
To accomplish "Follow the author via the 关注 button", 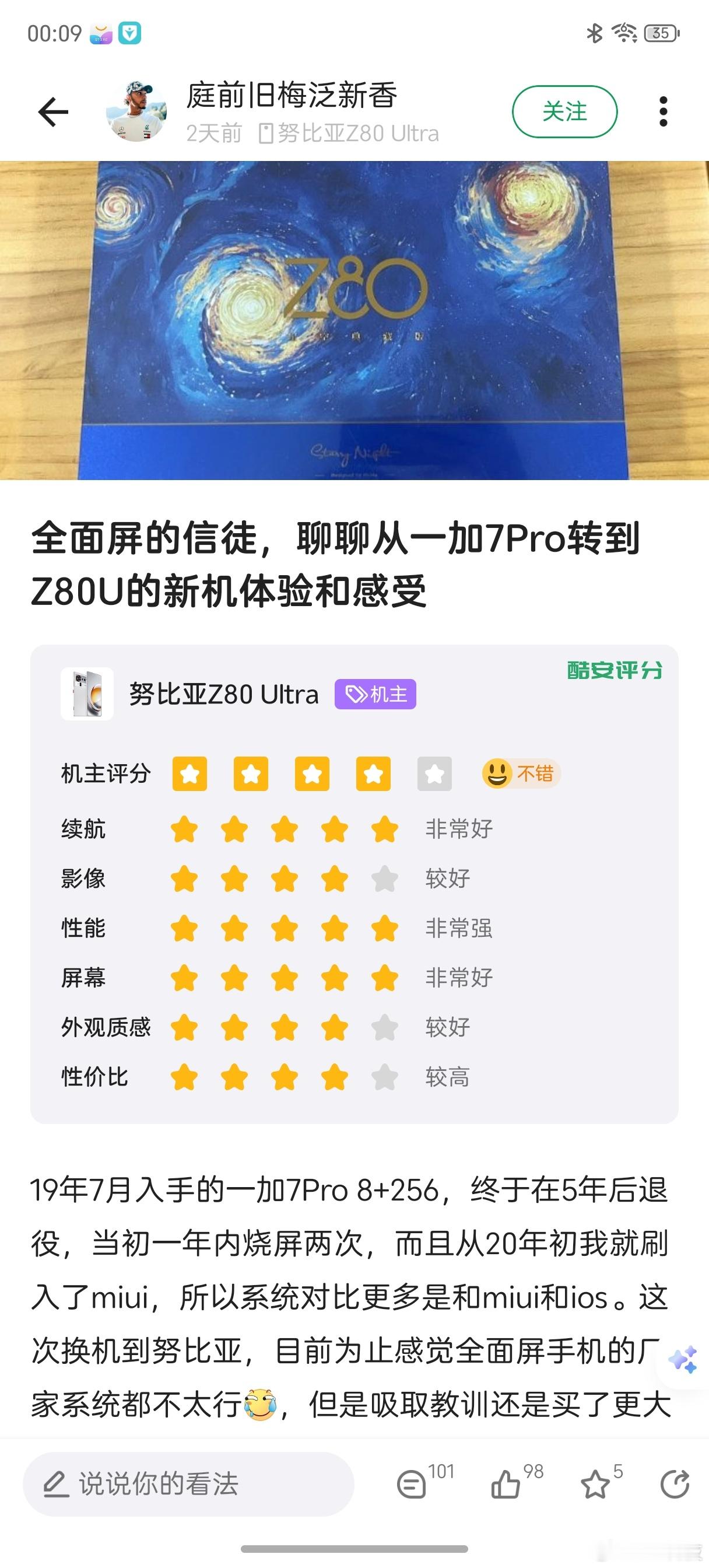I will coord(565,111).
